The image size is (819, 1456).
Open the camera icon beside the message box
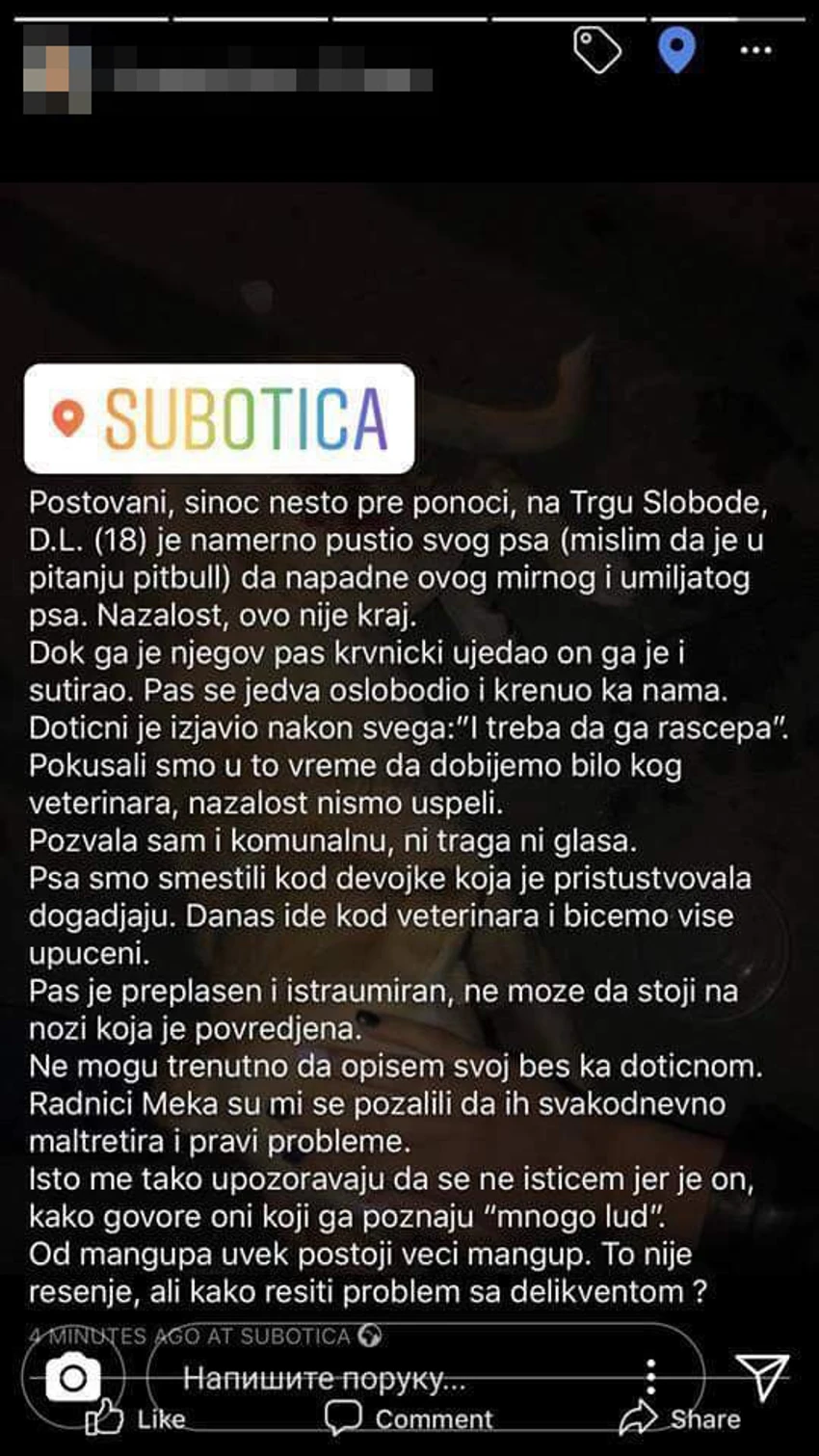point(72,1378)
